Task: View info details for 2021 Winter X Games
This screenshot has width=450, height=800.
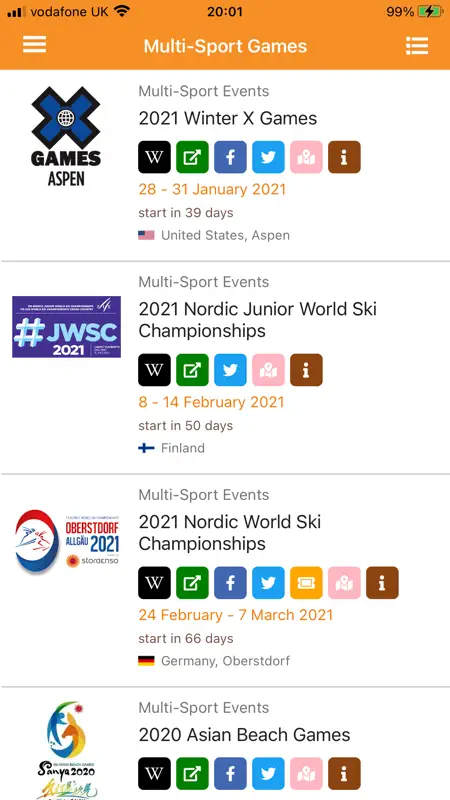Action: [344, 157]
